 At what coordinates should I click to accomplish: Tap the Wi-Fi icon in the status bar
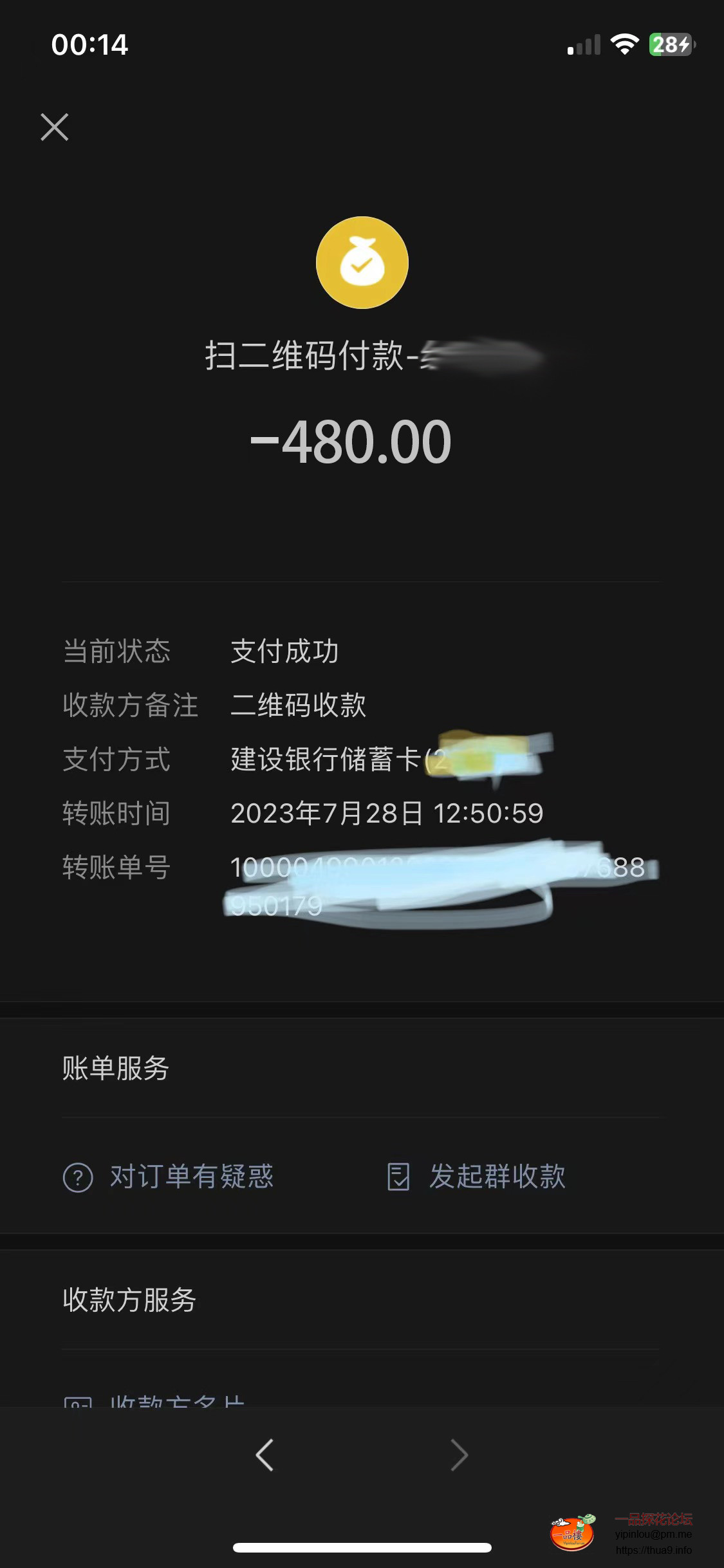[x=623, y=44]
